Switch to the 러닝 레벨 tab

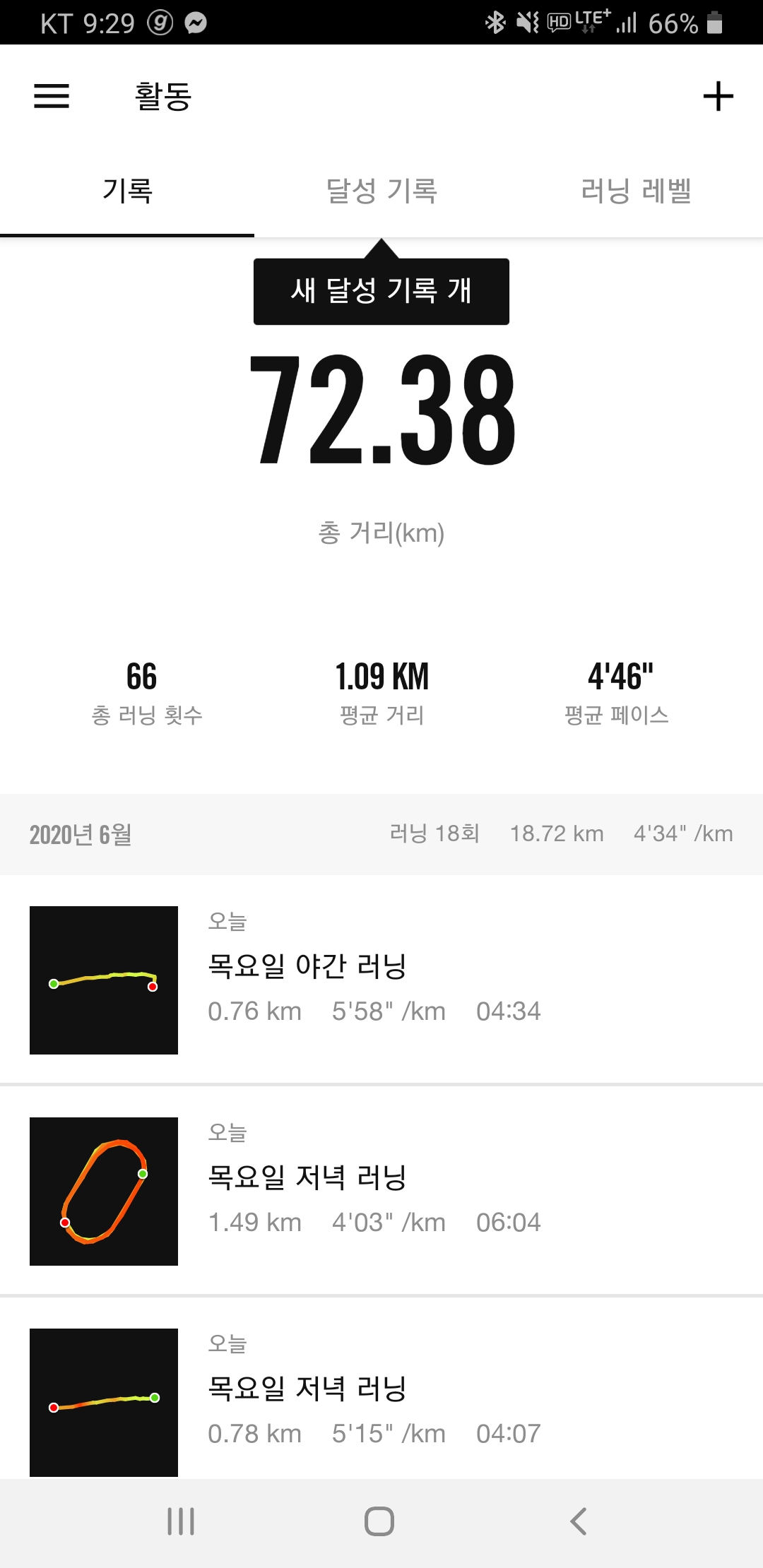click(636, 191)
